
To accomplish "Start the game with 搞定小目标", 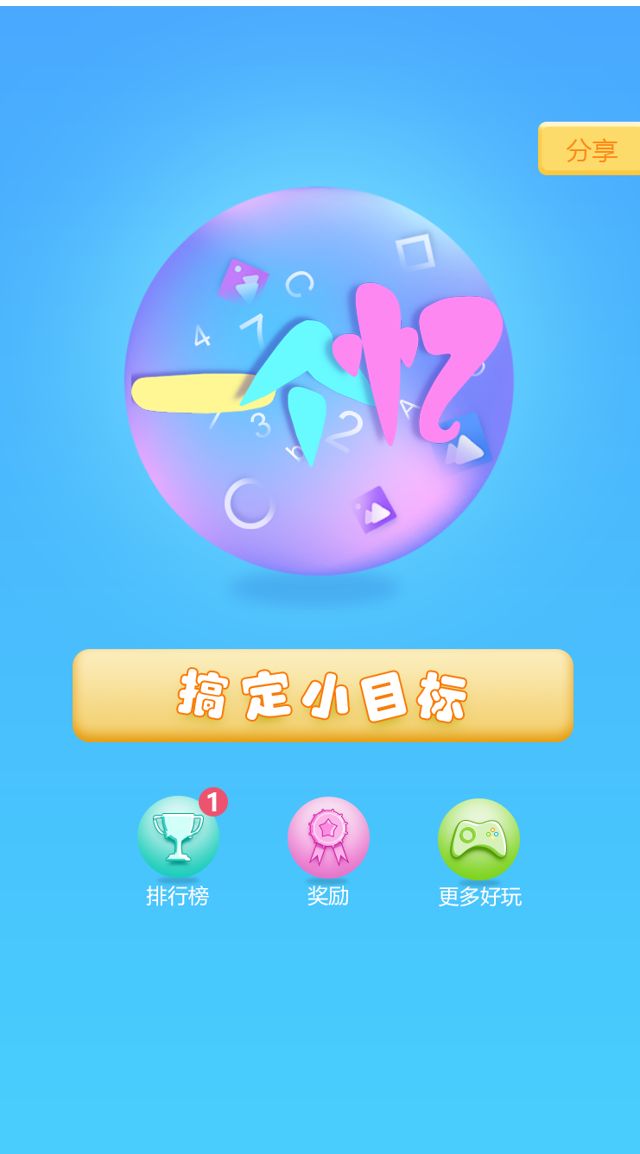I will coord(322,695).
